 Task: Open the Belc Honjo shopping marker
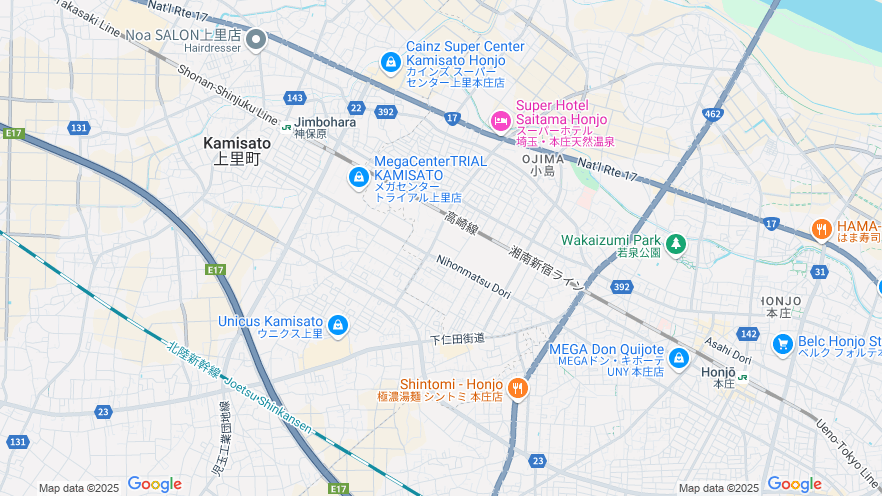[783, 343]
